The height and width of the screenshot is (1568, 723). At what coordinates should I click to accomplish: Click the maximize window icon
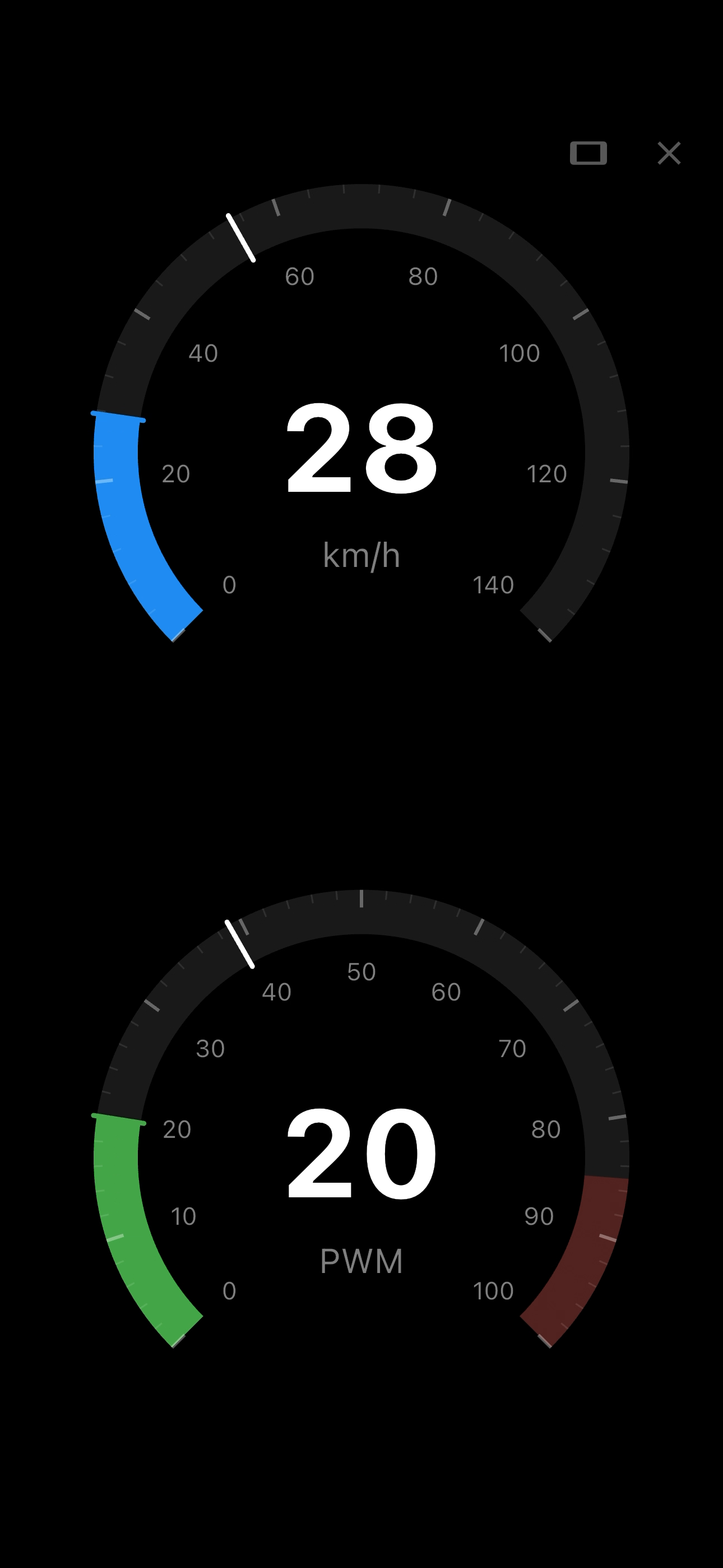589,154
